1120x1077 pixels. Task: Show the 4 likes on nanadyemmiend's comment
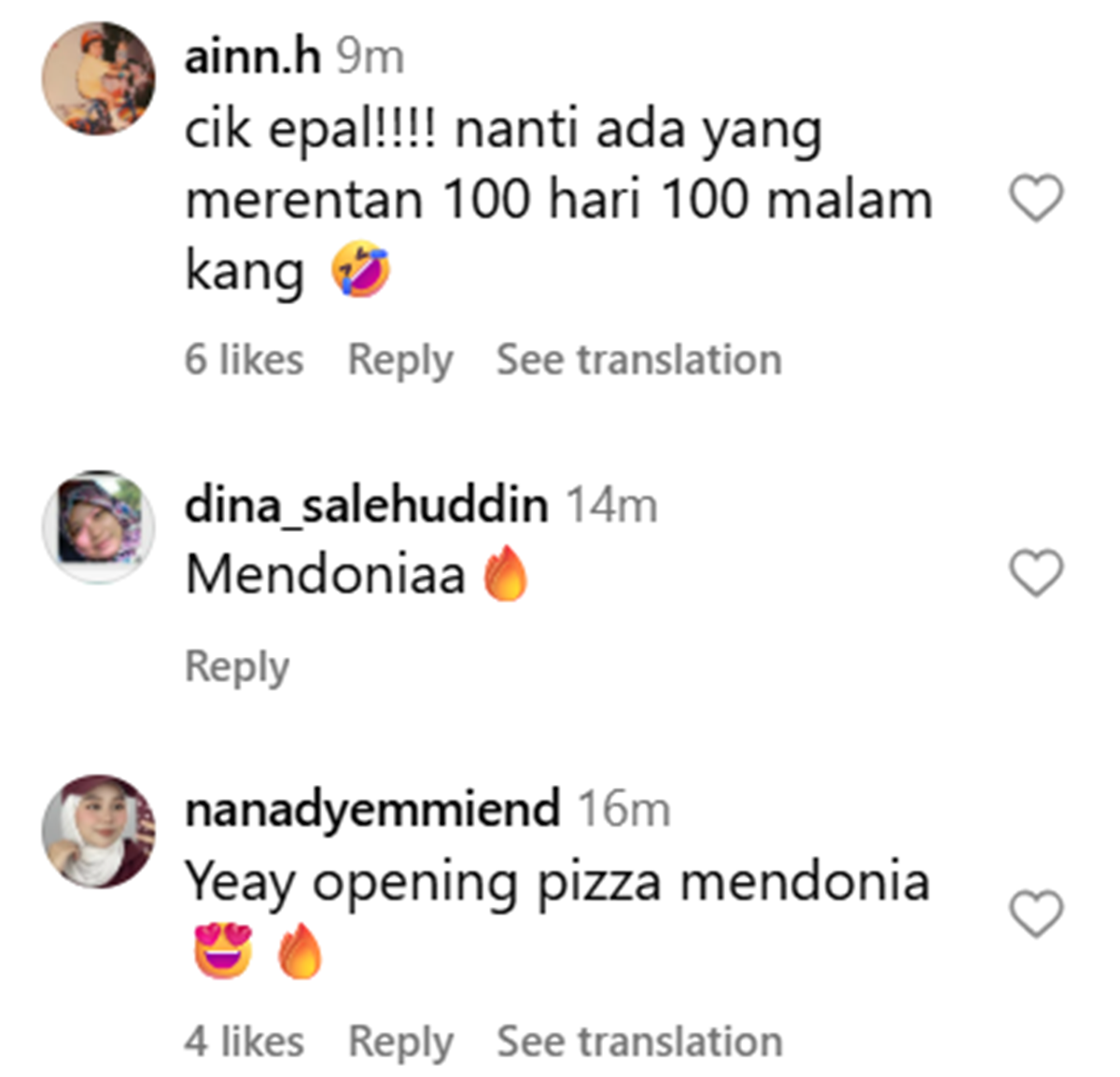point(244,1042)
